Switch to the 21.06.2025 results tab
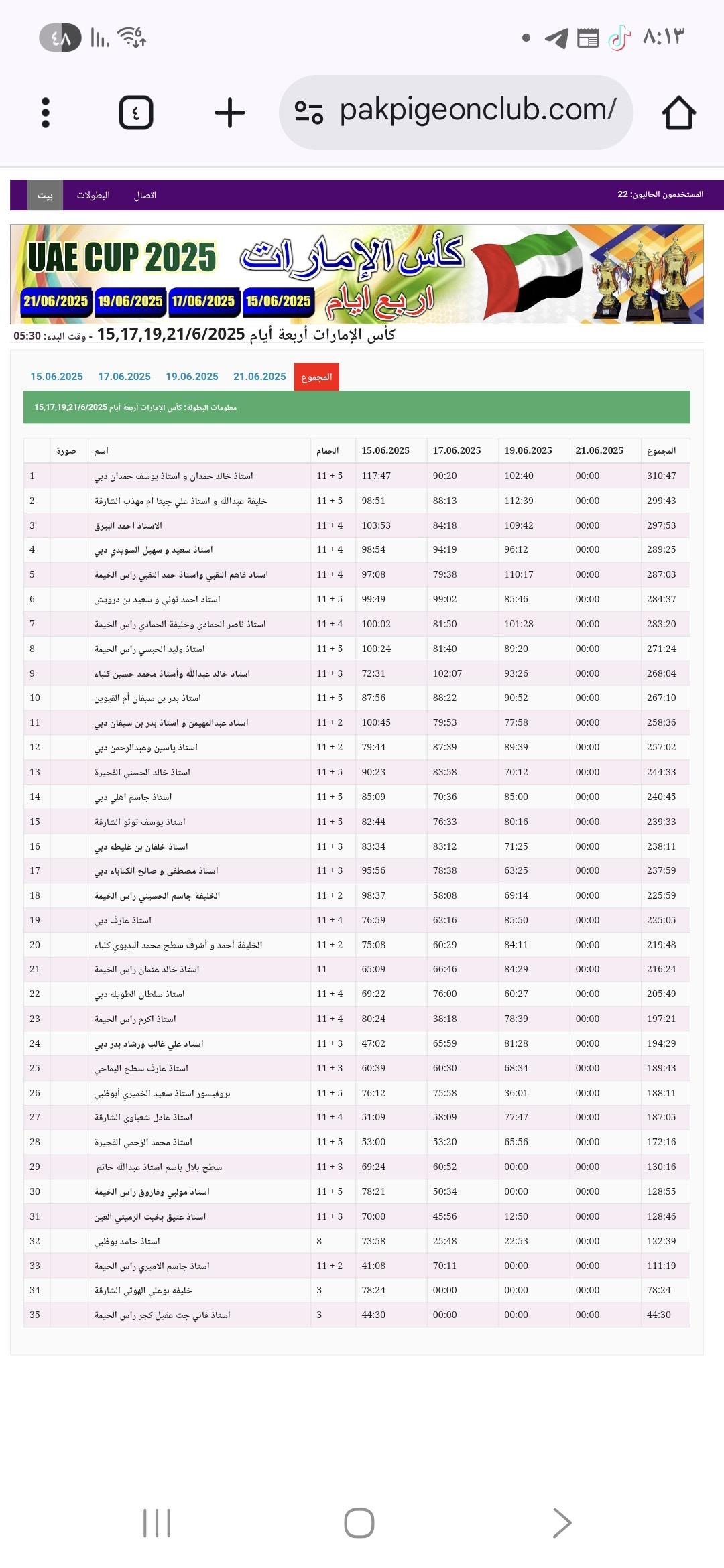The height and width of the screenshot is (1568, 724). pyautogui.click(x=260, y=377)
